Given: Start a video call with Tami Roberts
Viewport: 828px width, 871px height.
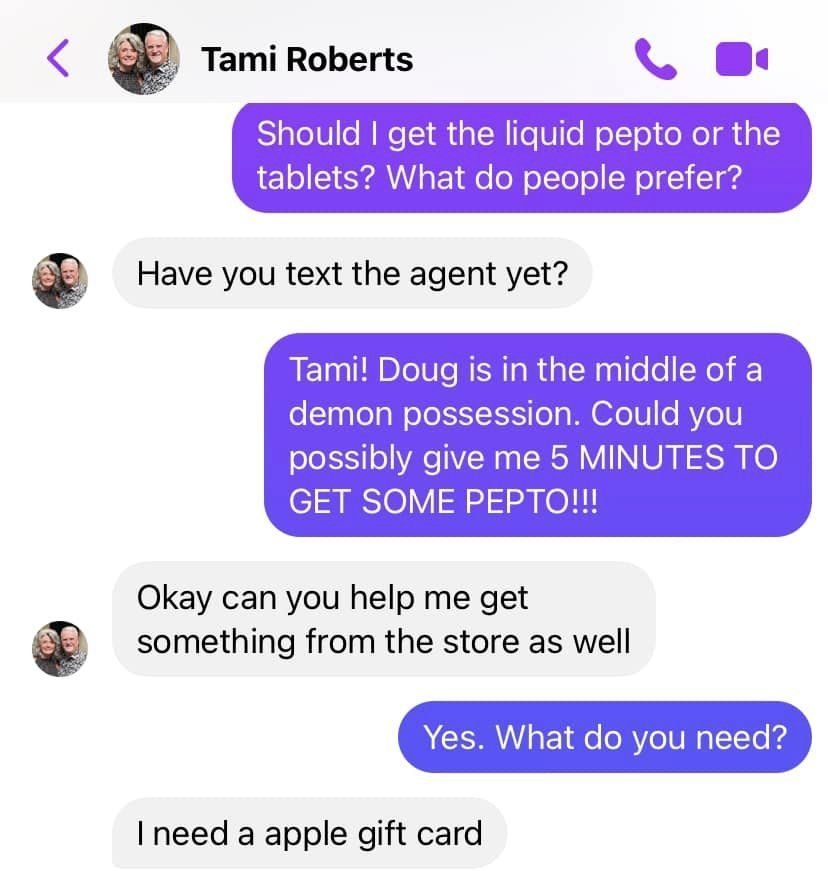Looking at the screenshot, I should pos(742,60).
